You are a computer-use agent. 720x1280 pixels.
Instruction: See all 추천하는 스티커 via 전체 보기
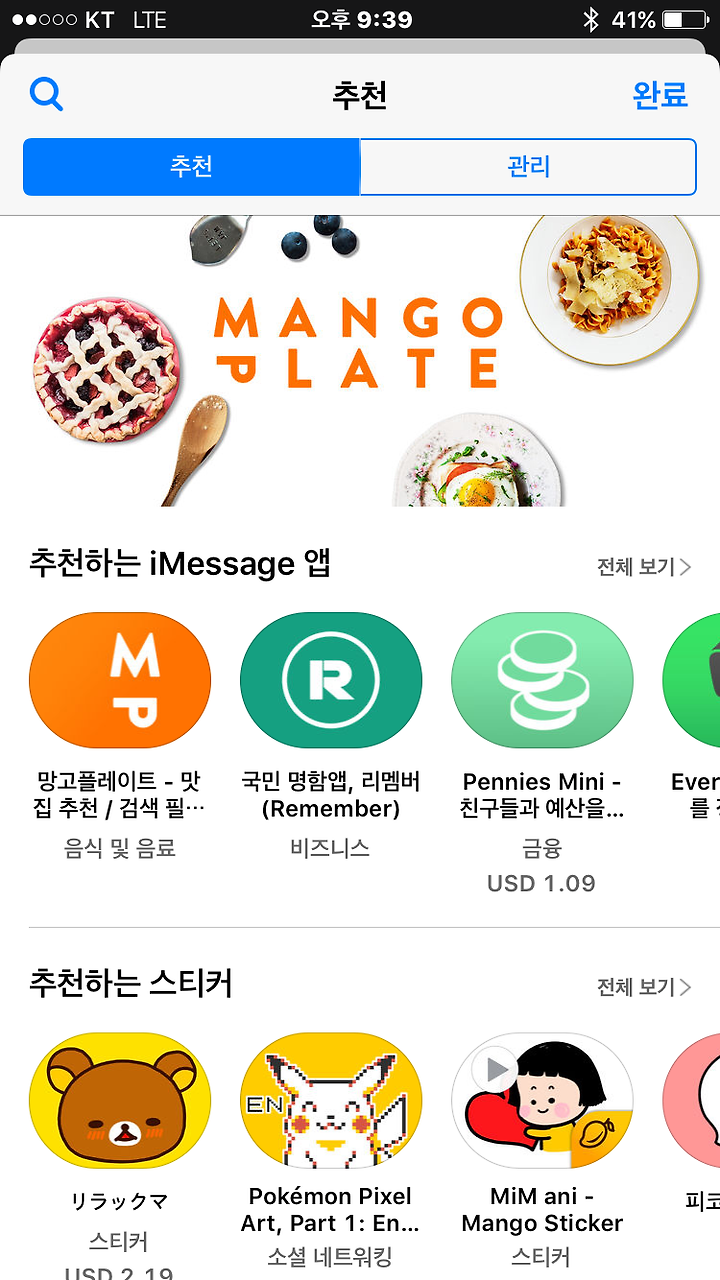click(644, 987)
